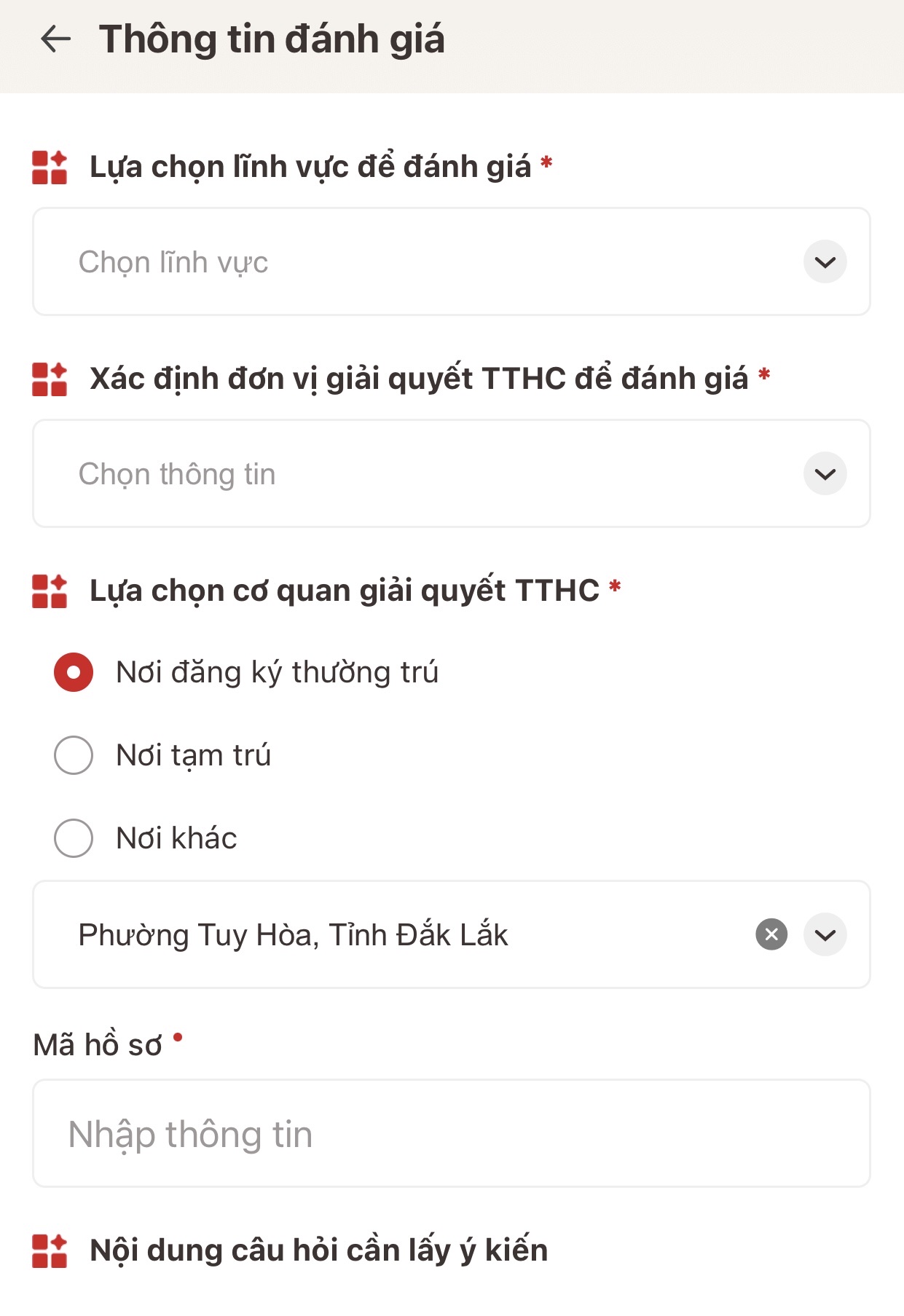The image size is (904, 1316).
Task: Expand the Phường Tuy Hòa location dropdown
Action: [x=825, y=934]
